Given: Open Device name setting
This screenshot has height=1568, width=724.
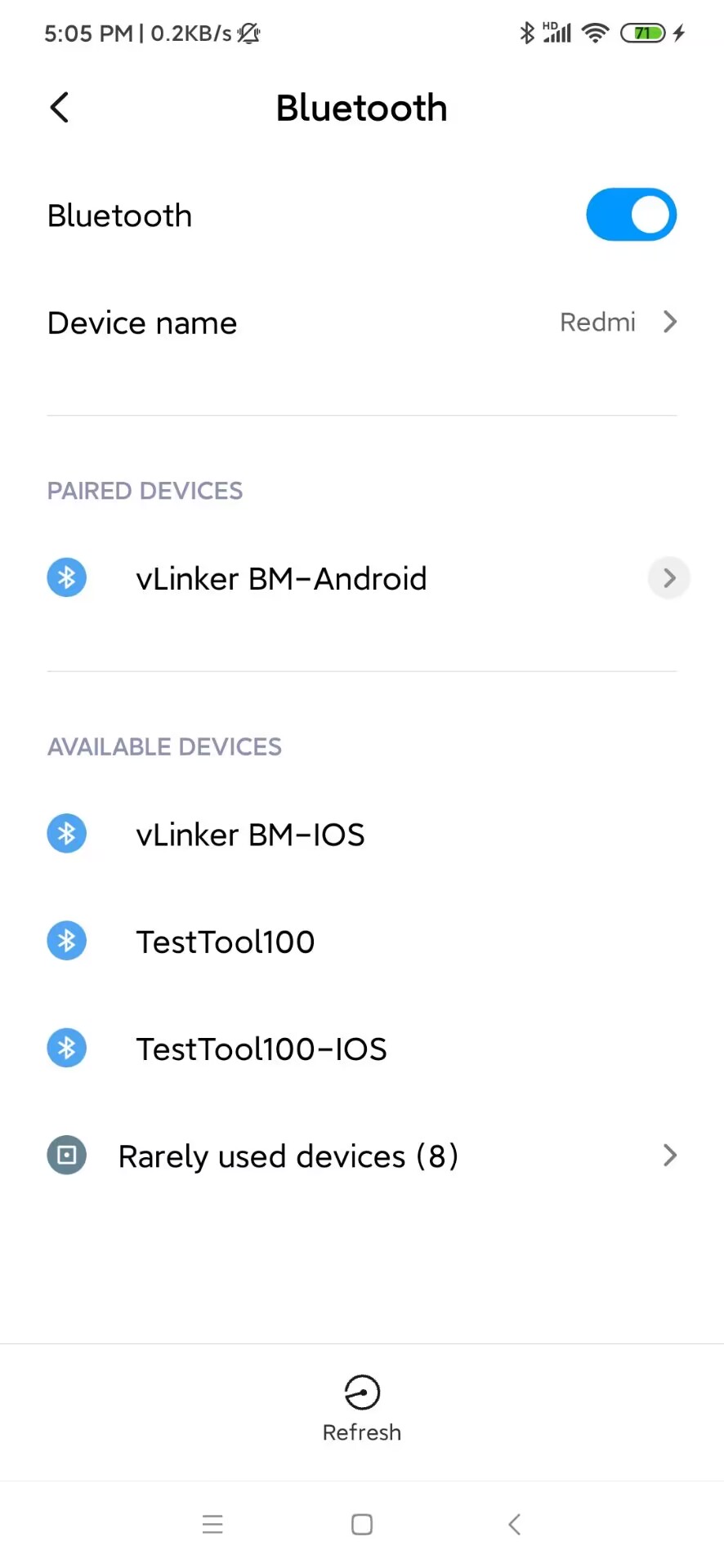Looking at the screenshot, I should point(362,323).
